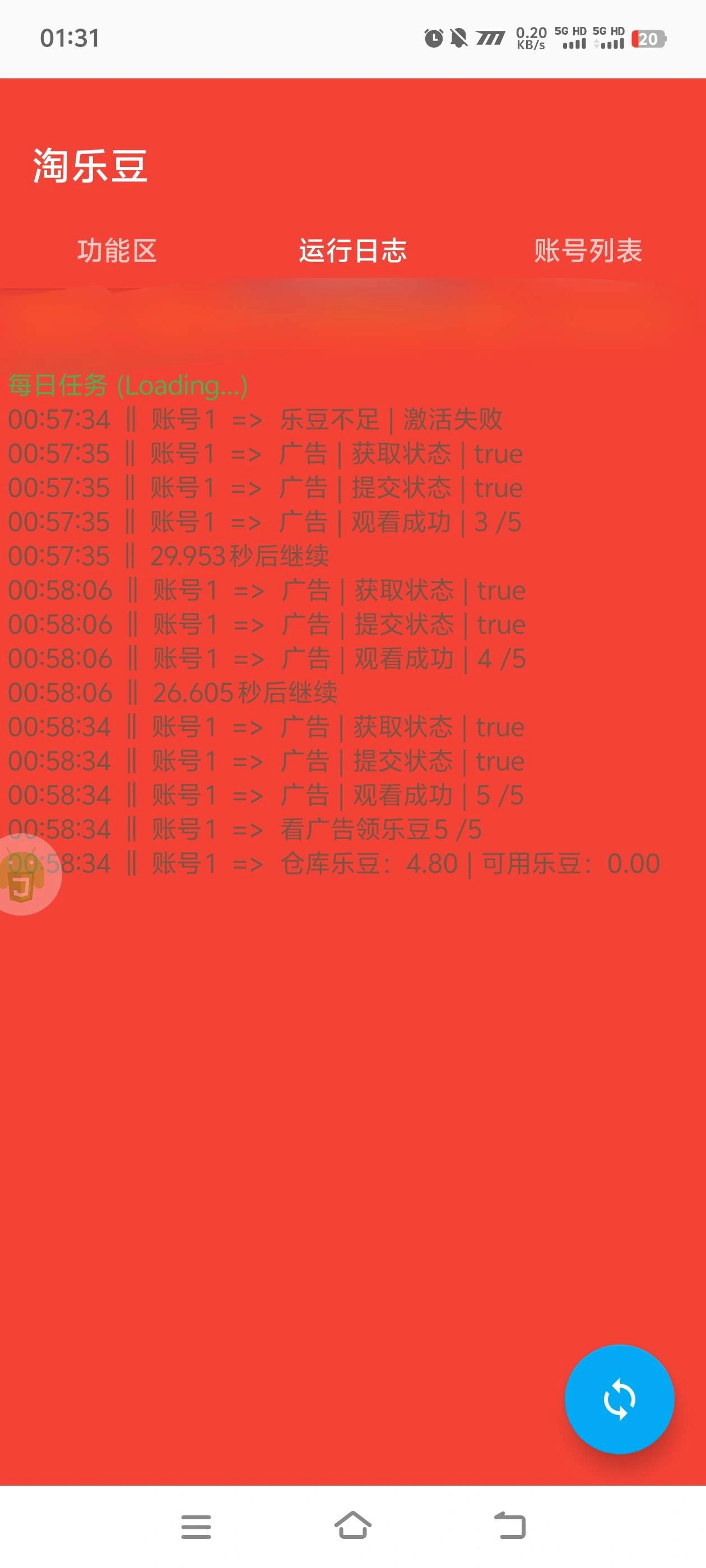Screen dimensions: 706x1568
Task: Tap the blue refresh floating button
Action: [x=619, y=1399]
